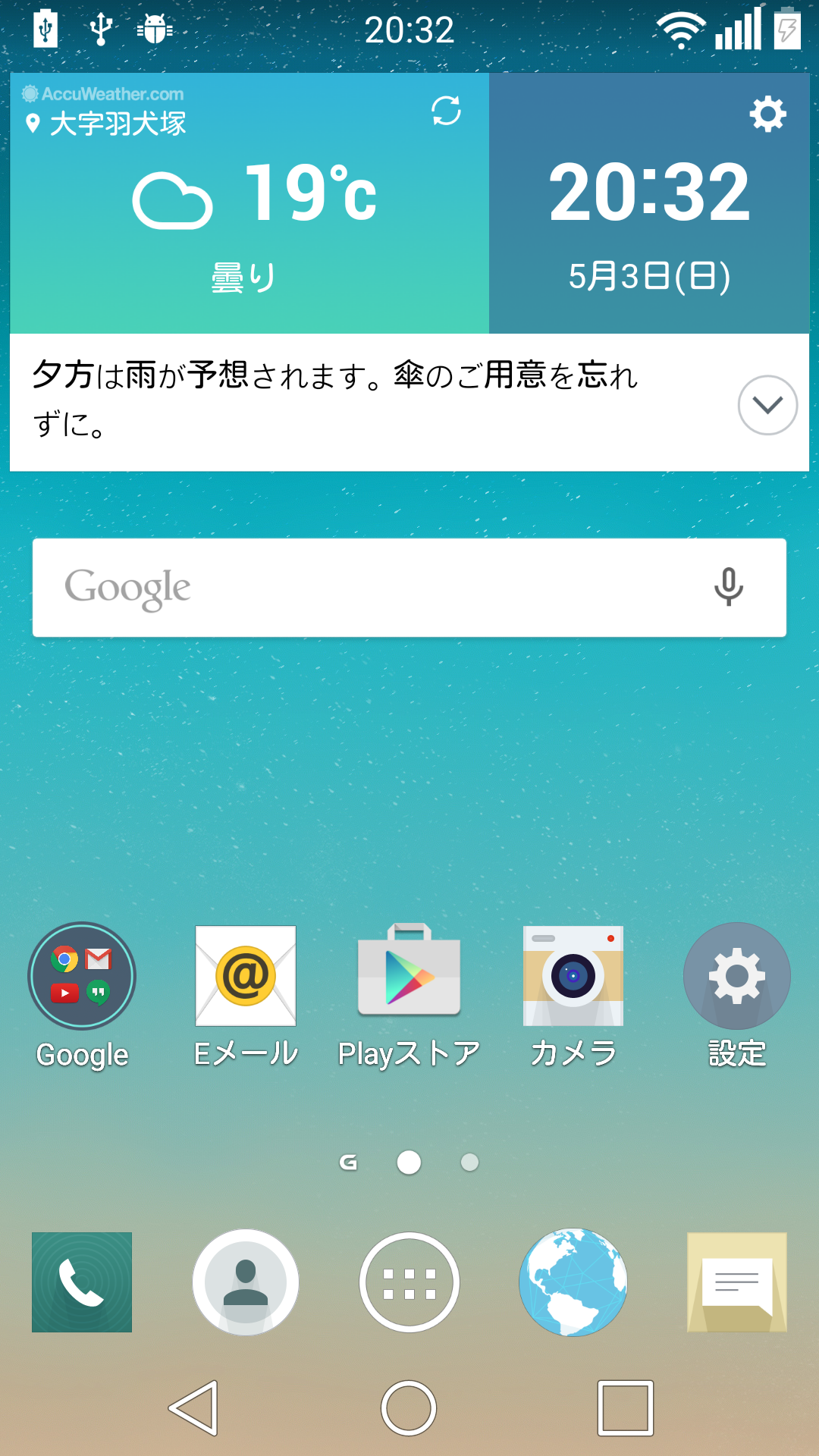Image resolution: width=819 pixels, height=1456 pixels.
Task: Open weather widget settings gear
Action: pos(767,114)
